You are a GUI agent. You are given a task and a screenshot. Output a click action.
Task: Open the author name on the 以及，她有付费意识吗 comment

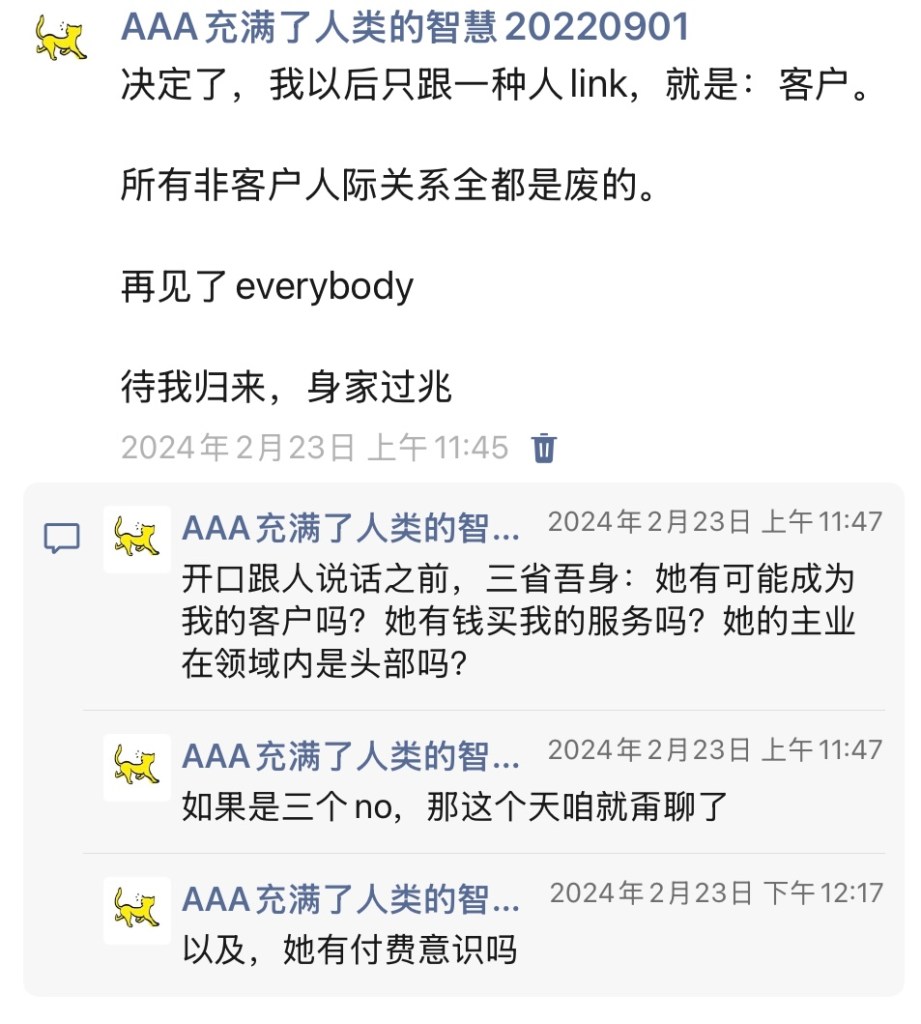(x=350, y=900)
